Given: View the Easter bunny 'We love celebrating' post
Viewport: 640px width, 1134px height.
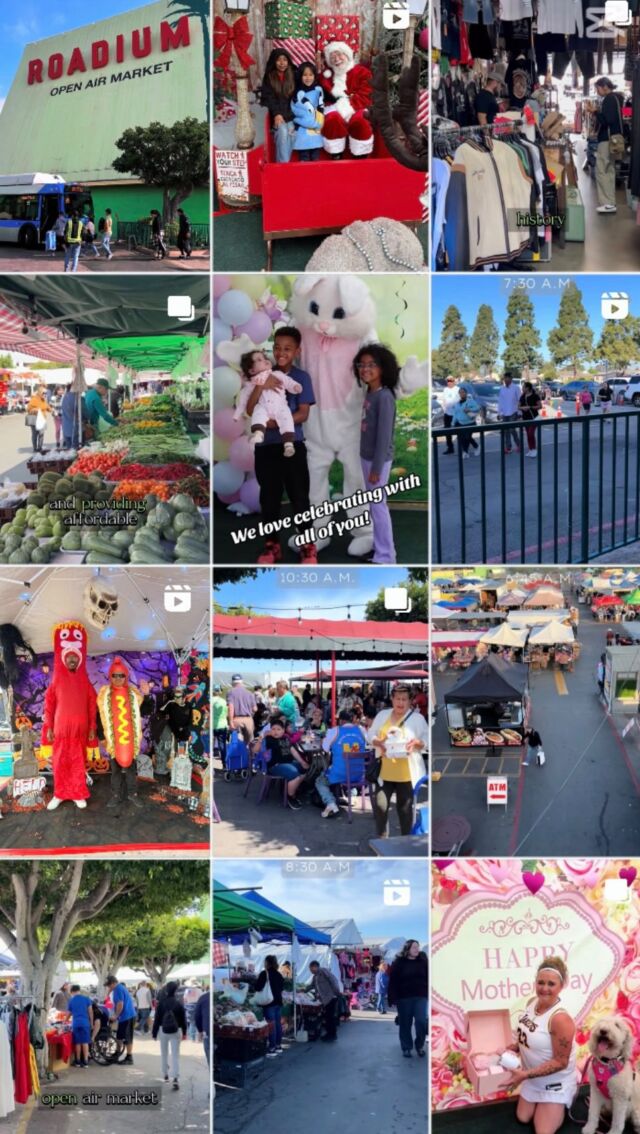Looking at the screenshot, I should pos(319,420).
